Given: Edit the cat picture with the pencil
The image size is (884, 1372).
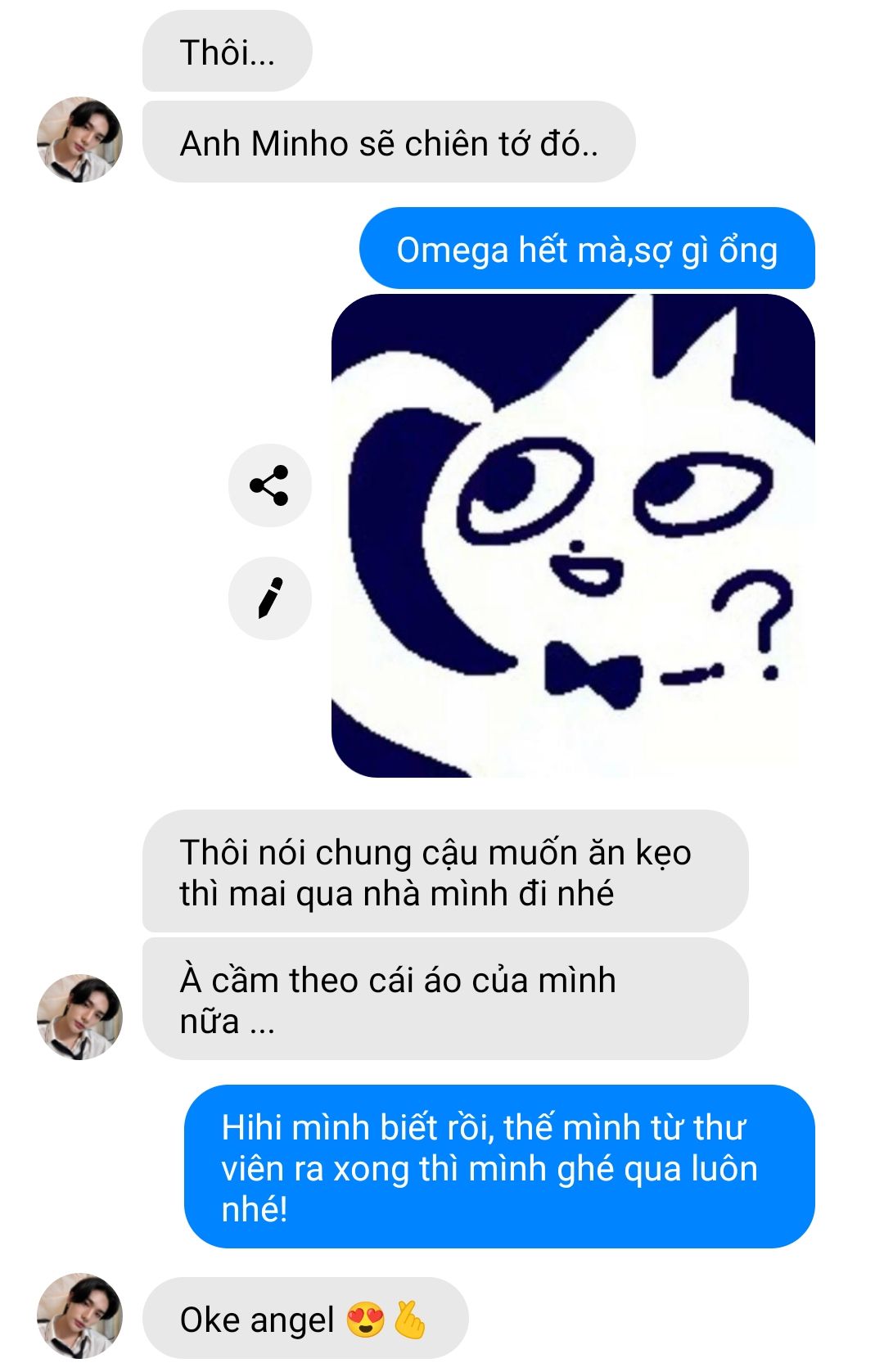Looking at the screenshot, I should [269, 598].
